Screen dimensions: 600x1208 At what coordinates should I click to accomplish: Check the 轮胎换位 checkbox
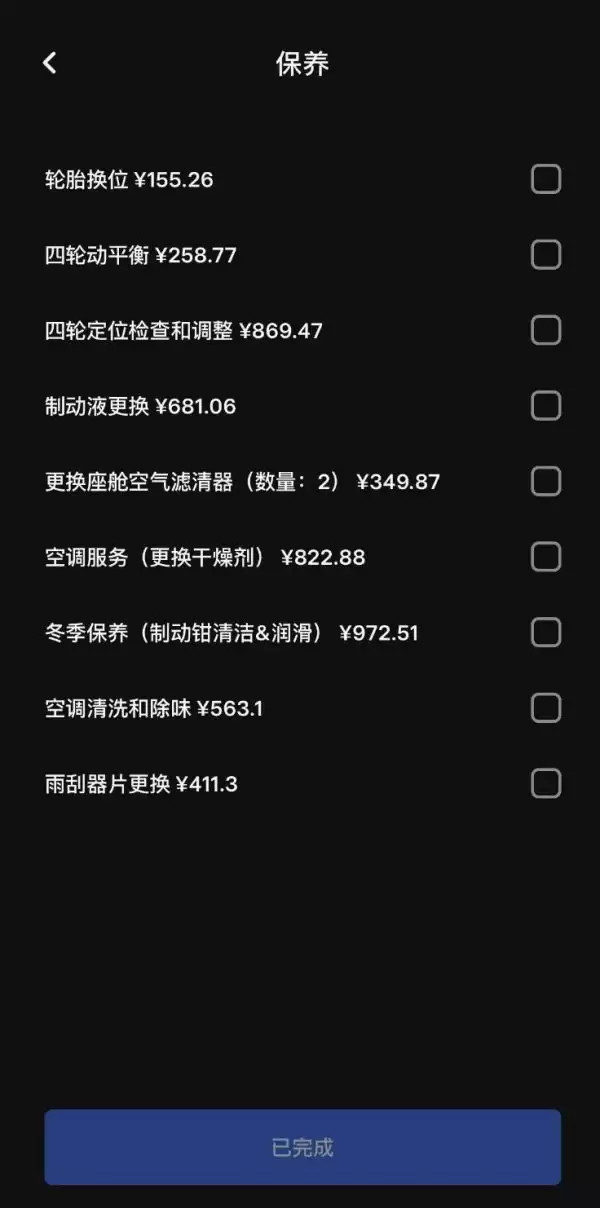[545, 180]
